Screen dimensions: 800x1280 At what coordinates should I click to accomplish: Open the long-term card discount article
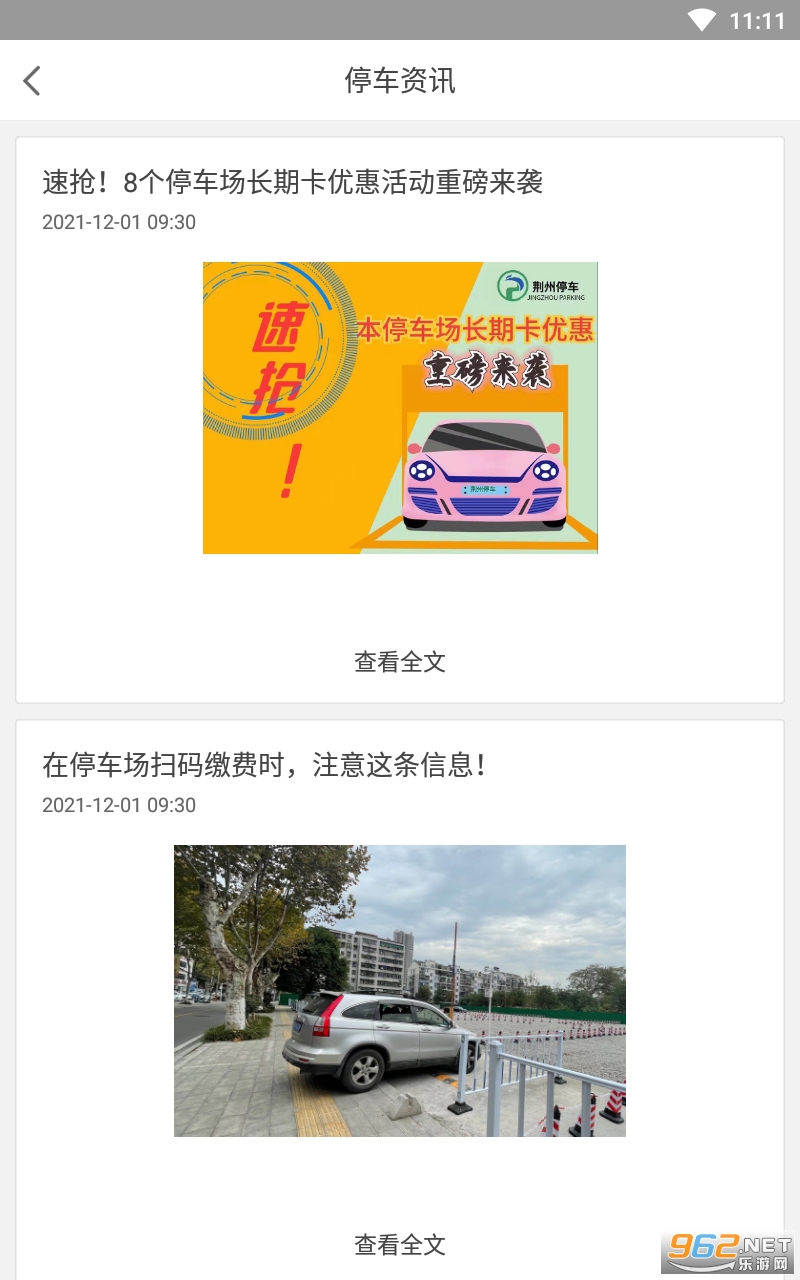(292, 182)
